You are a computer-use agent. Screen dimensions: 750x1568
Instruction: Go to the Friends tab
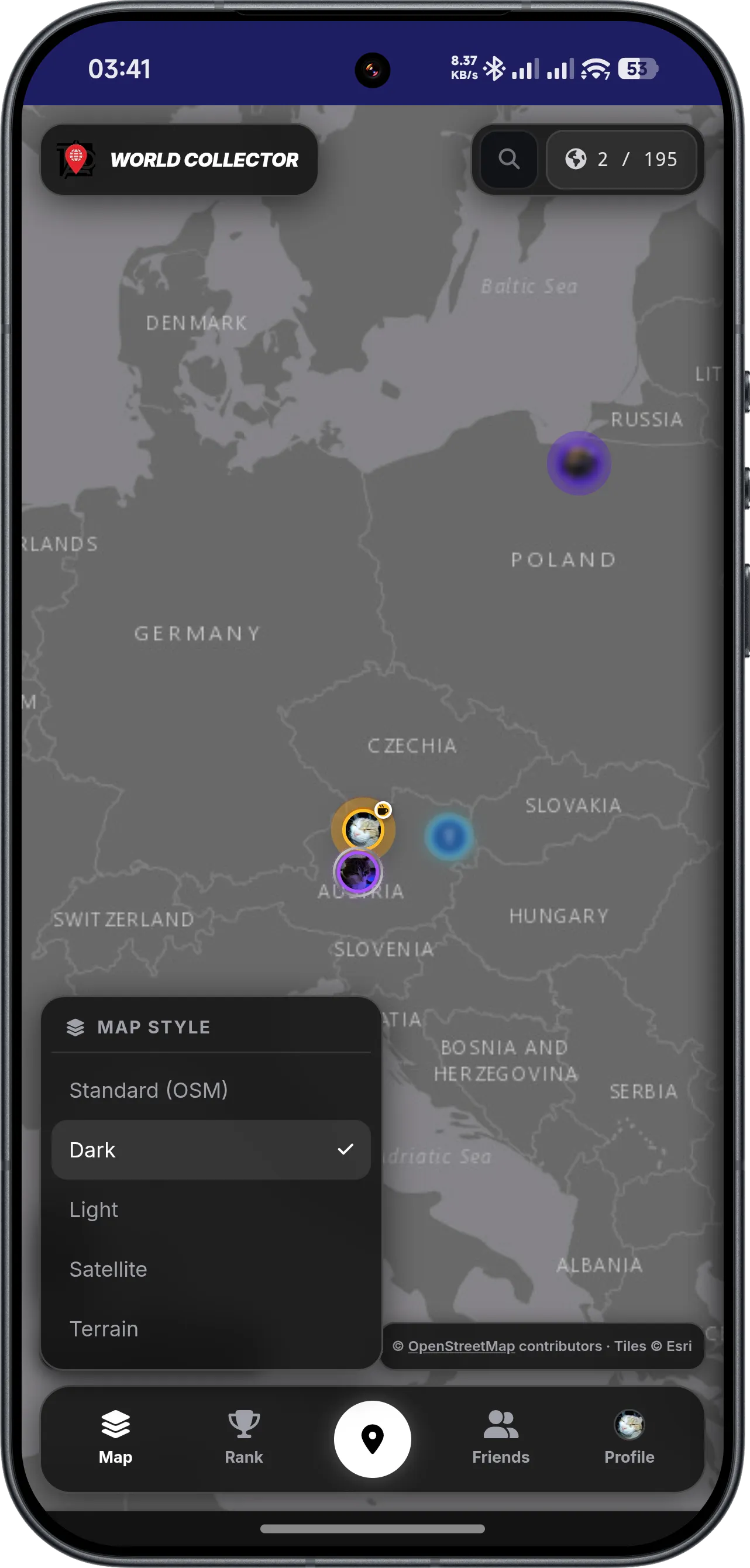pyautogui.click(x=501, y=1439)
